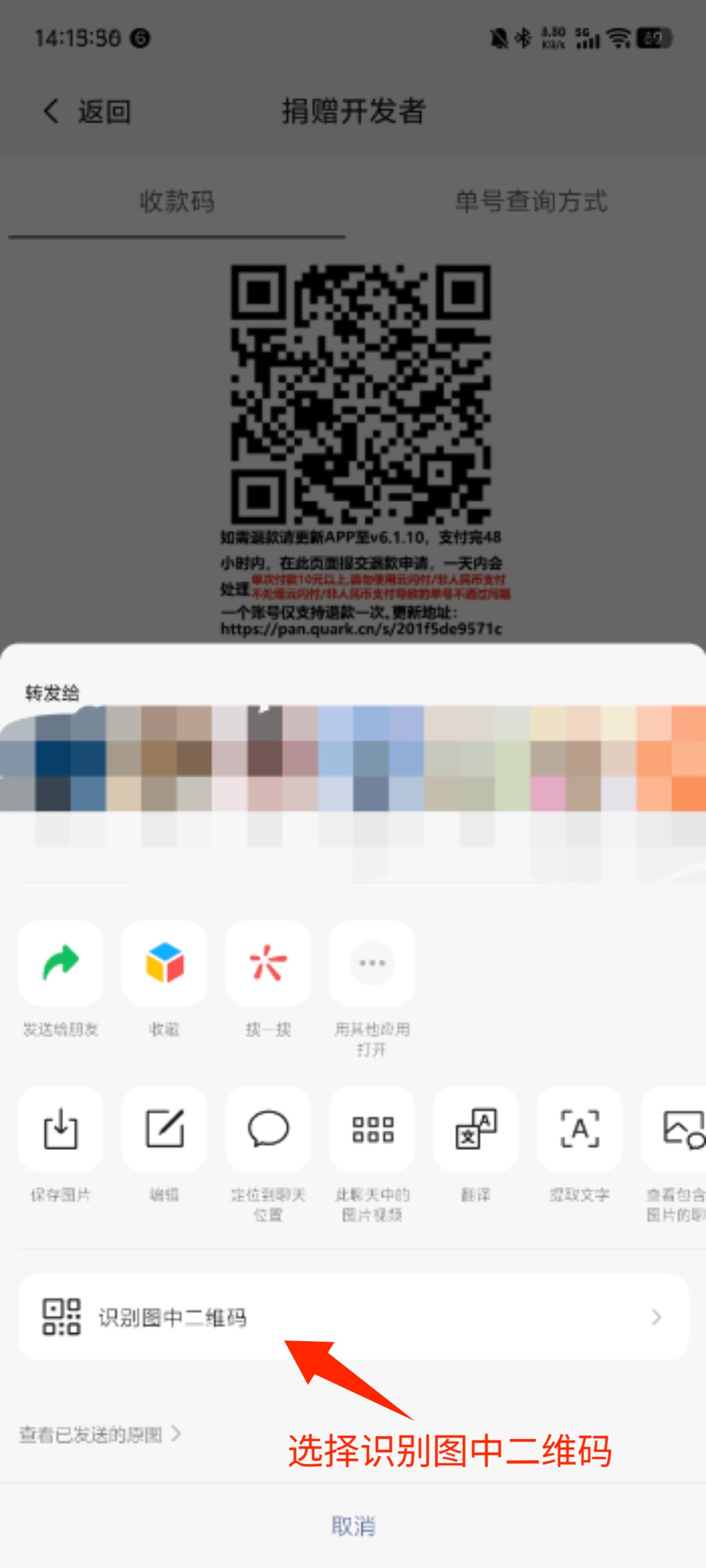
Task: Save picture via 保存图片
Action: [x=61, y=1128]
